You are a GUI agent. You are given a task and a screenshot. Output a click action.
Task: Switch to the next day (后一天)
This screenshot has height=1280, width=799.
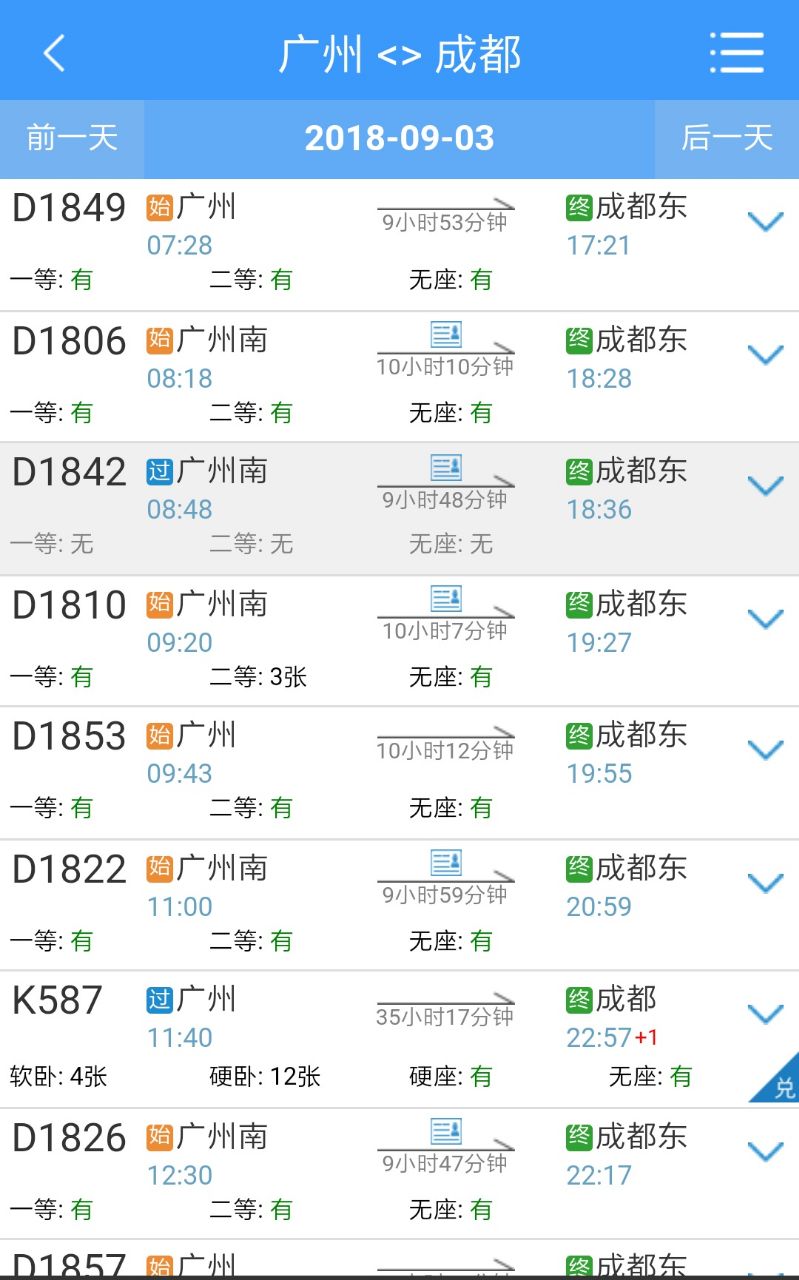727,138
